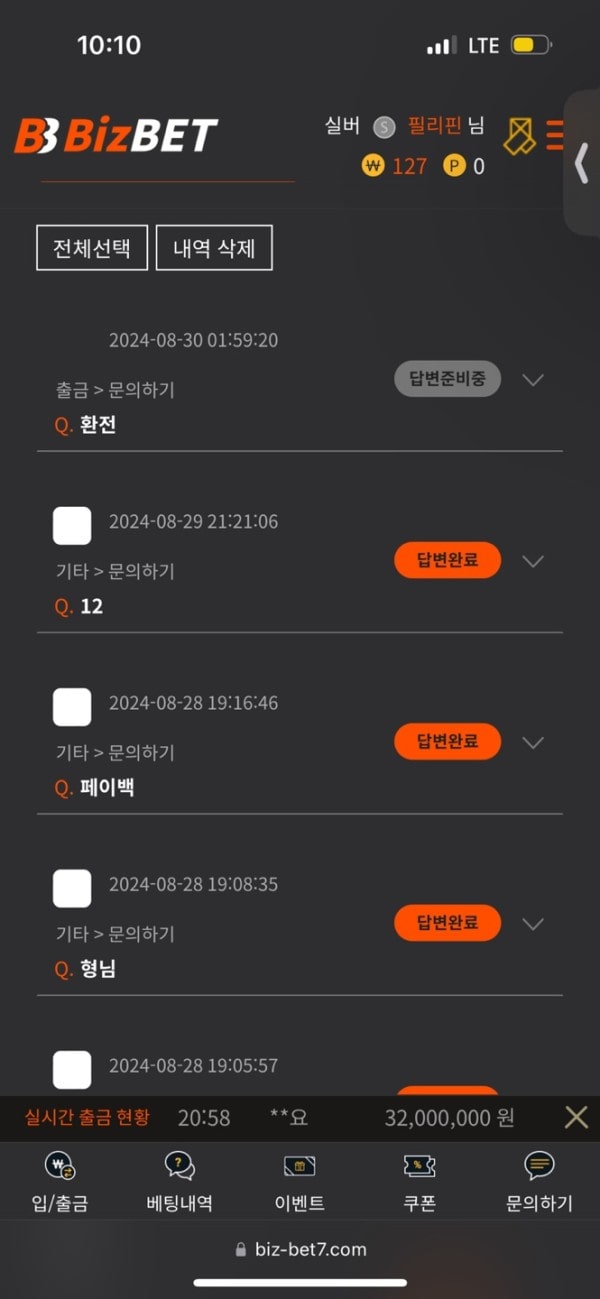Check the box for the 페이백 inquiry
The height and width of the screenshot is (1299, 600).
[x=72, y=707]
